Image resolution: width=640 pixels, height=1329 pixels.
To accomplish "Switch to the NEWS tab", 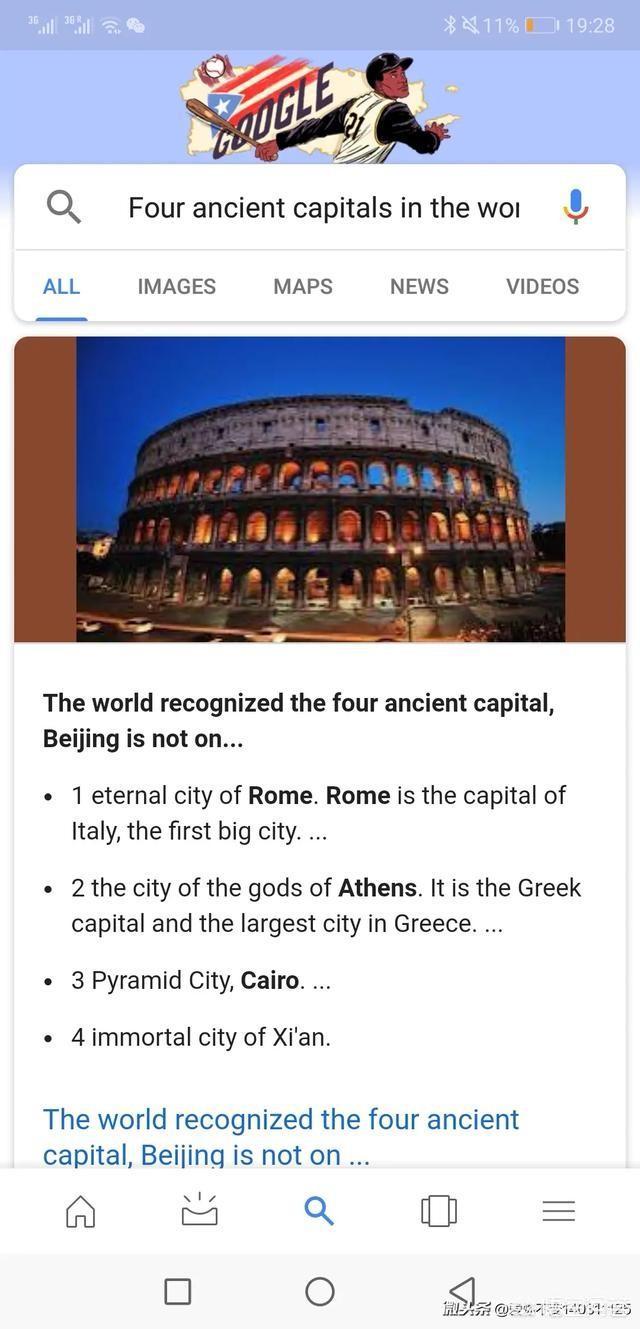I will pyautogui.click(x=419, y=287).
